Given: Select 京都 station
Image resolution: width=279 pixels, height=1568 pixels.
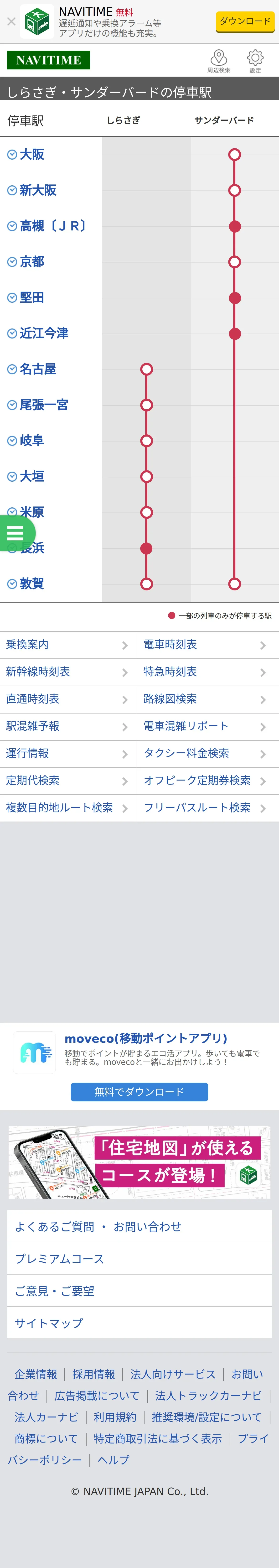Looking at the screenshot, I should click(x=32, y=262).
